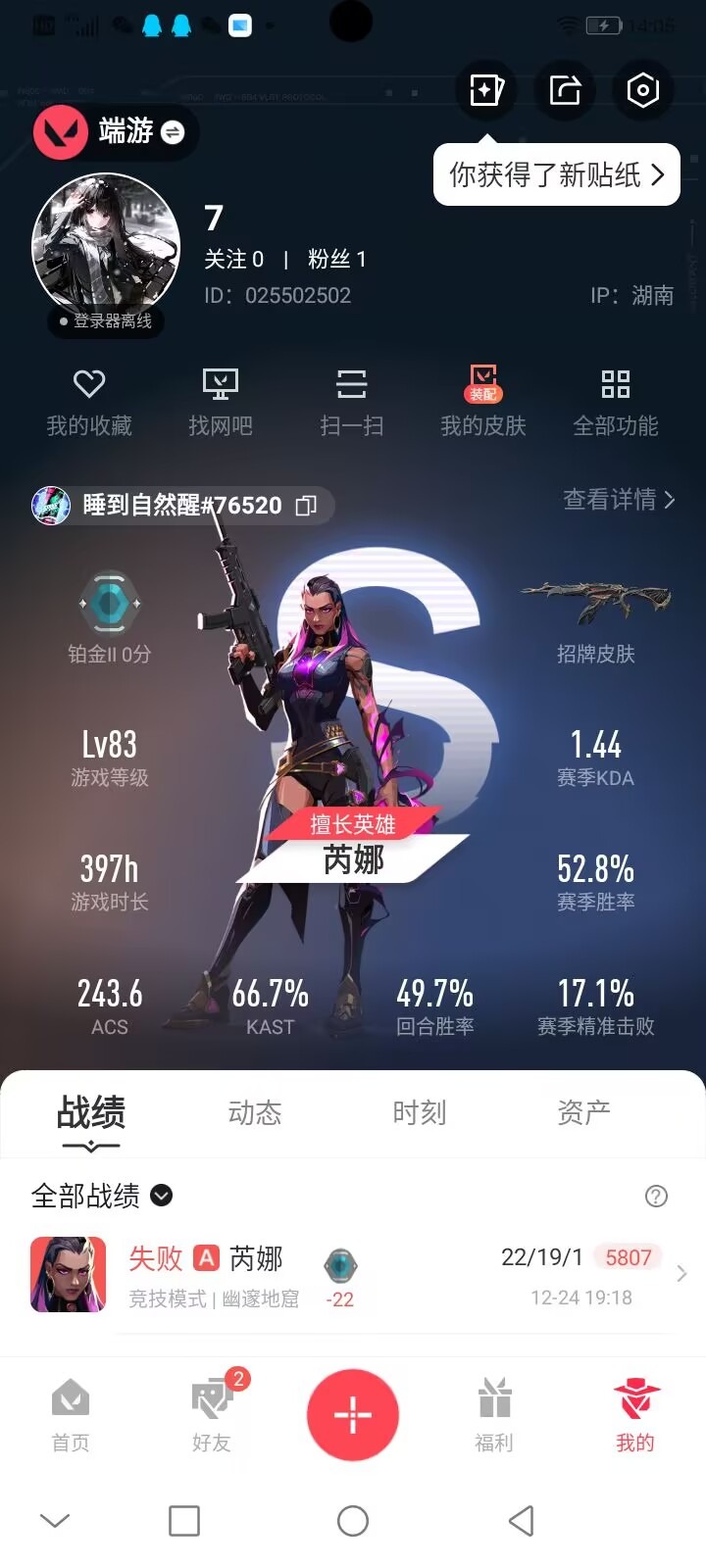Open settings via the hexagon icon
This screenshot has width=706, height=1568.
coord(642,89)
